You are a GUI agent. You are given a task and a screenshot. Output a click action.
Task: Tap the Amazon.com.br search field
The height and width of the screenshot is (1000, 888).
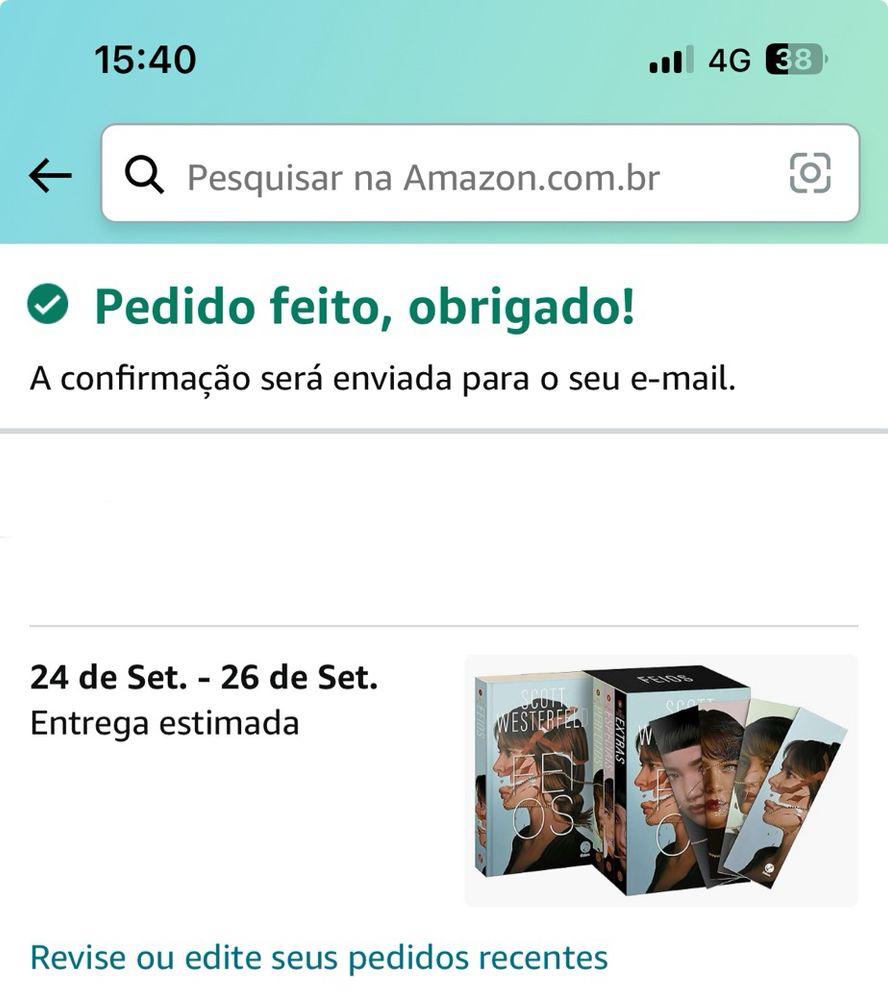[440, 177]
